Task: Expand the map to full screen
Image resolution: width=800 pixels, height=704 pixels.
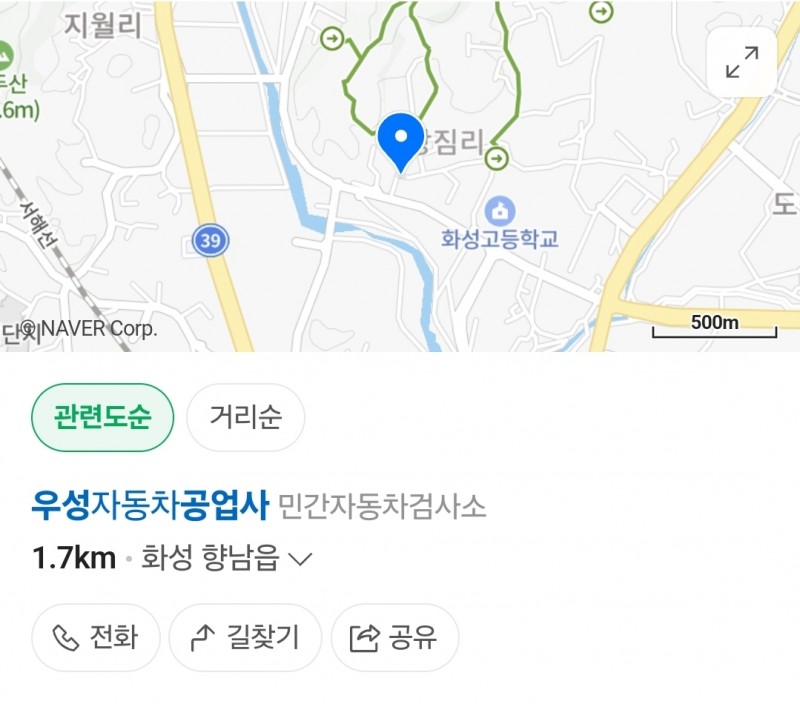Action: [741, 62]
